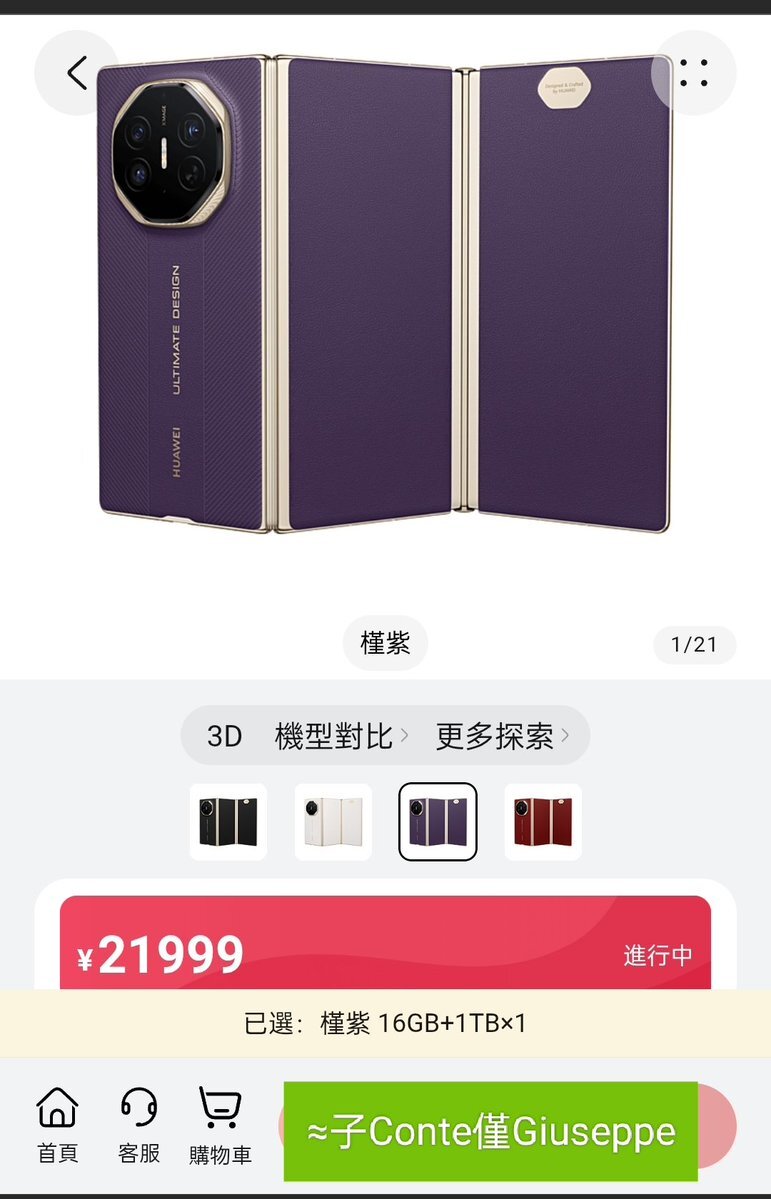Go to 首頁 home
This screenshot has height=1199, width=771.
pyautogui.click(x=57, y=1126)
